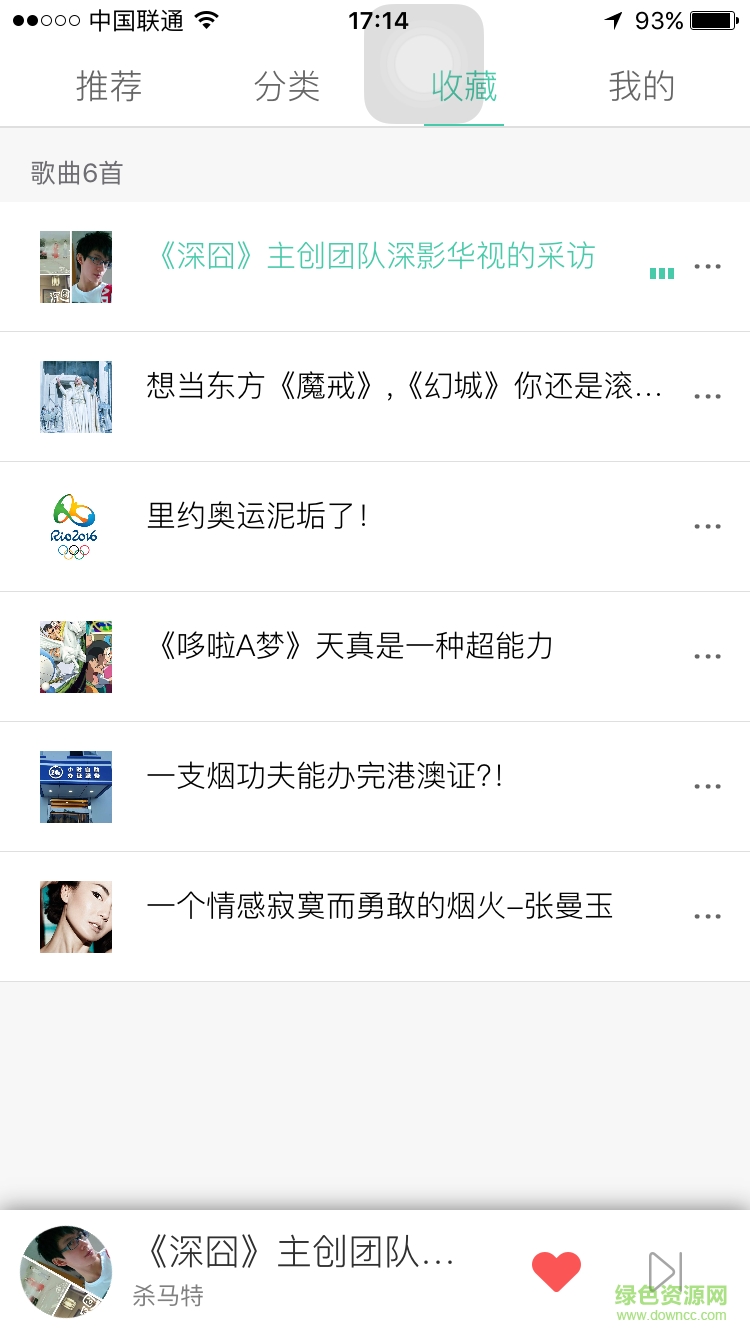Screen dimensions: 750x1334
Task: Open options for 里约奥运泥垢了 track
Action: click(708, 526)
